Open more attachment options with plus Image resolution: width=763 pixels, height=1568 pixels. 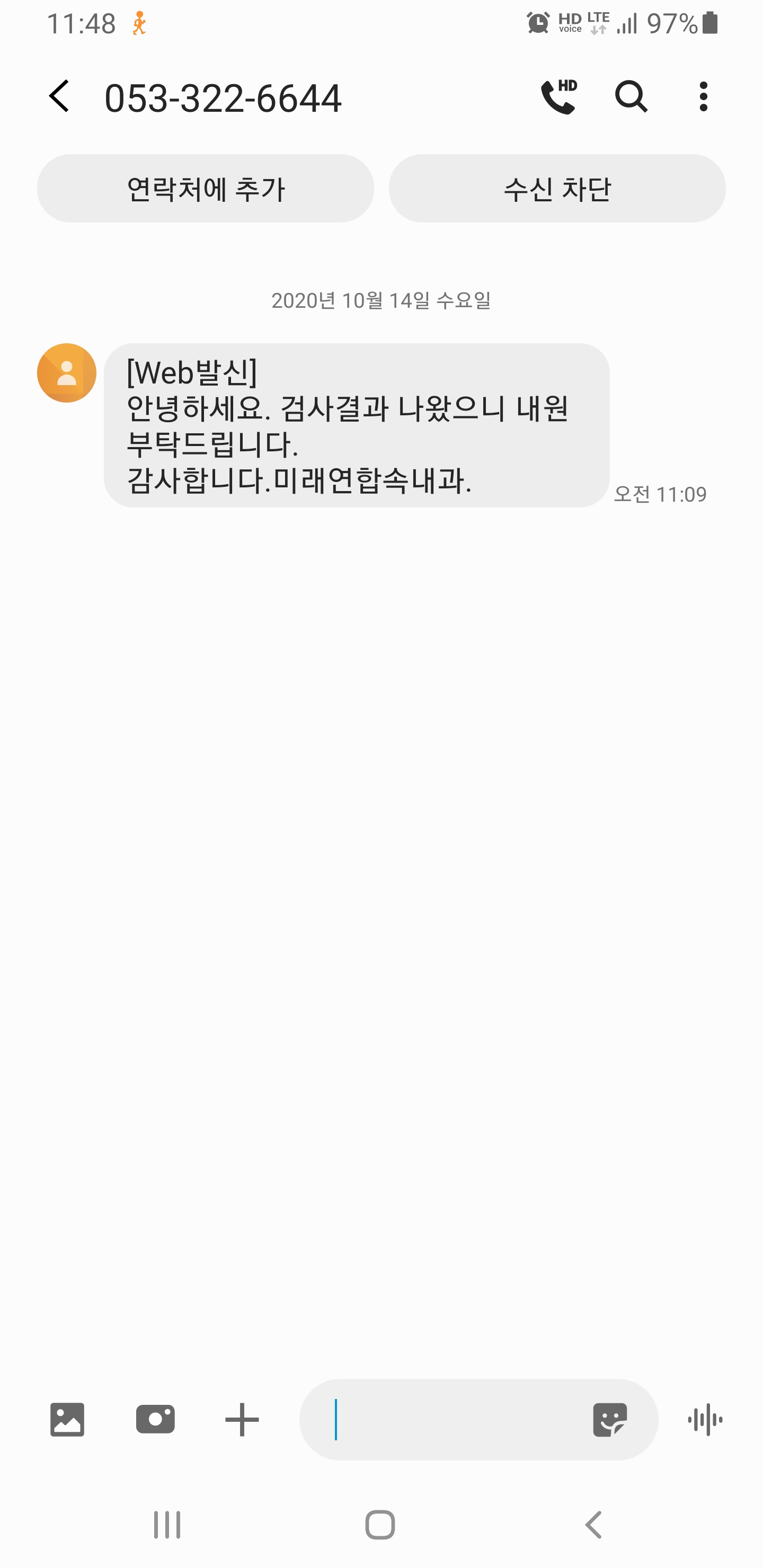click(x=242, y=1420)
